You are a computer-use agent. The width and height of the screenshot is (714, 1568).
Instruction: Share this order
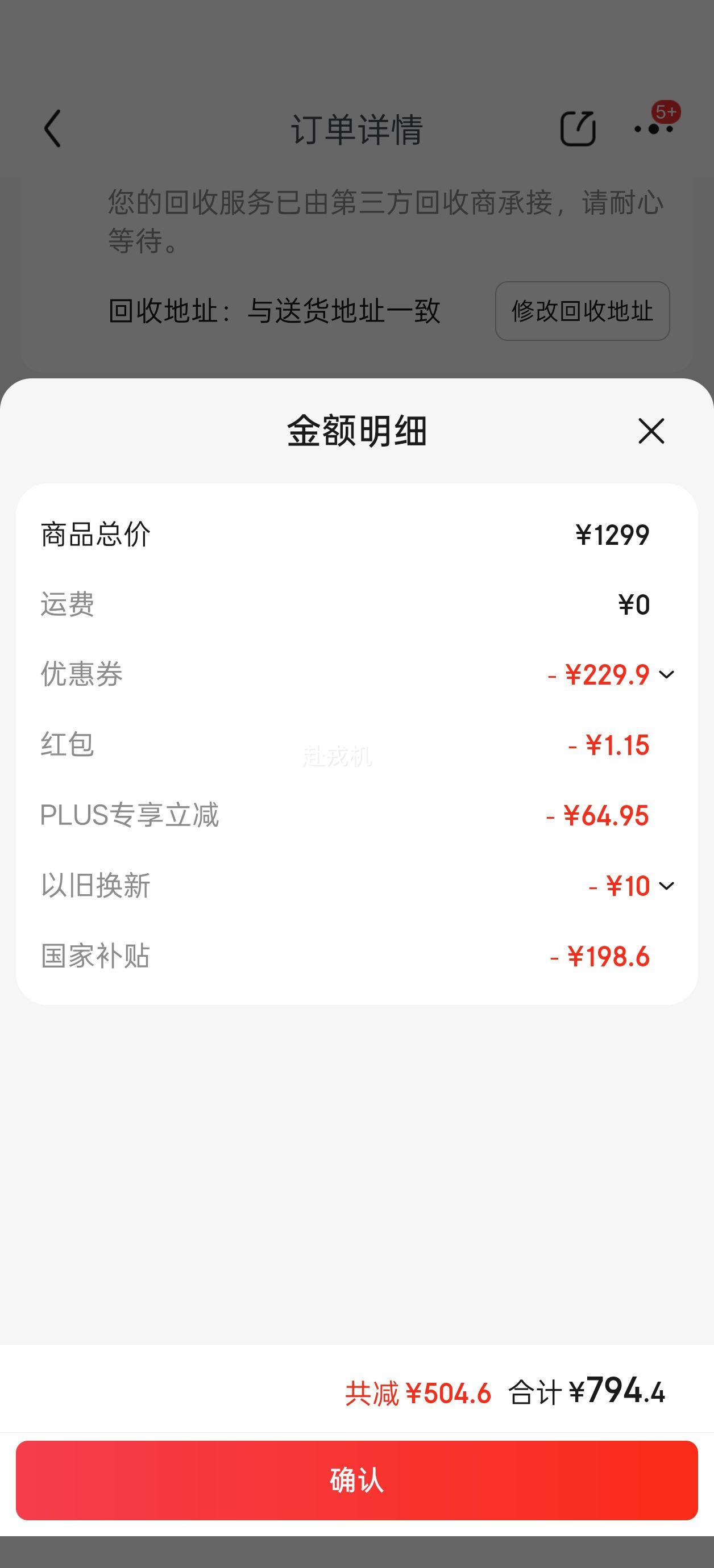pos(578,128)
